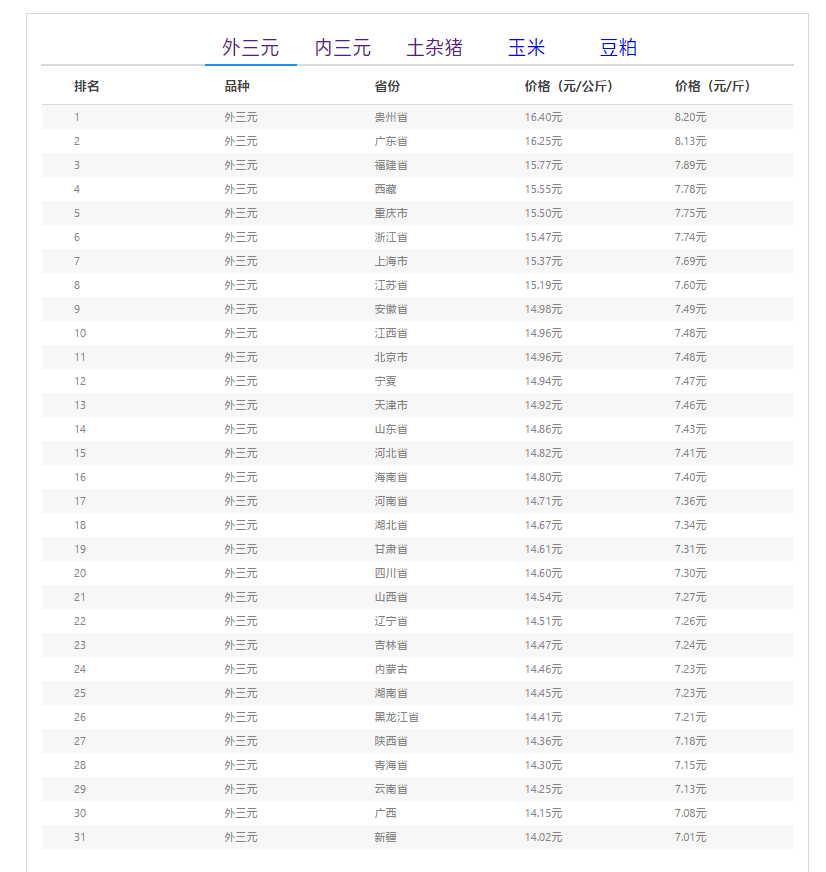Switch to the 内三元 tab
Image resolution: width=826 pixels, height=872 pixels.
coord(342,47)
